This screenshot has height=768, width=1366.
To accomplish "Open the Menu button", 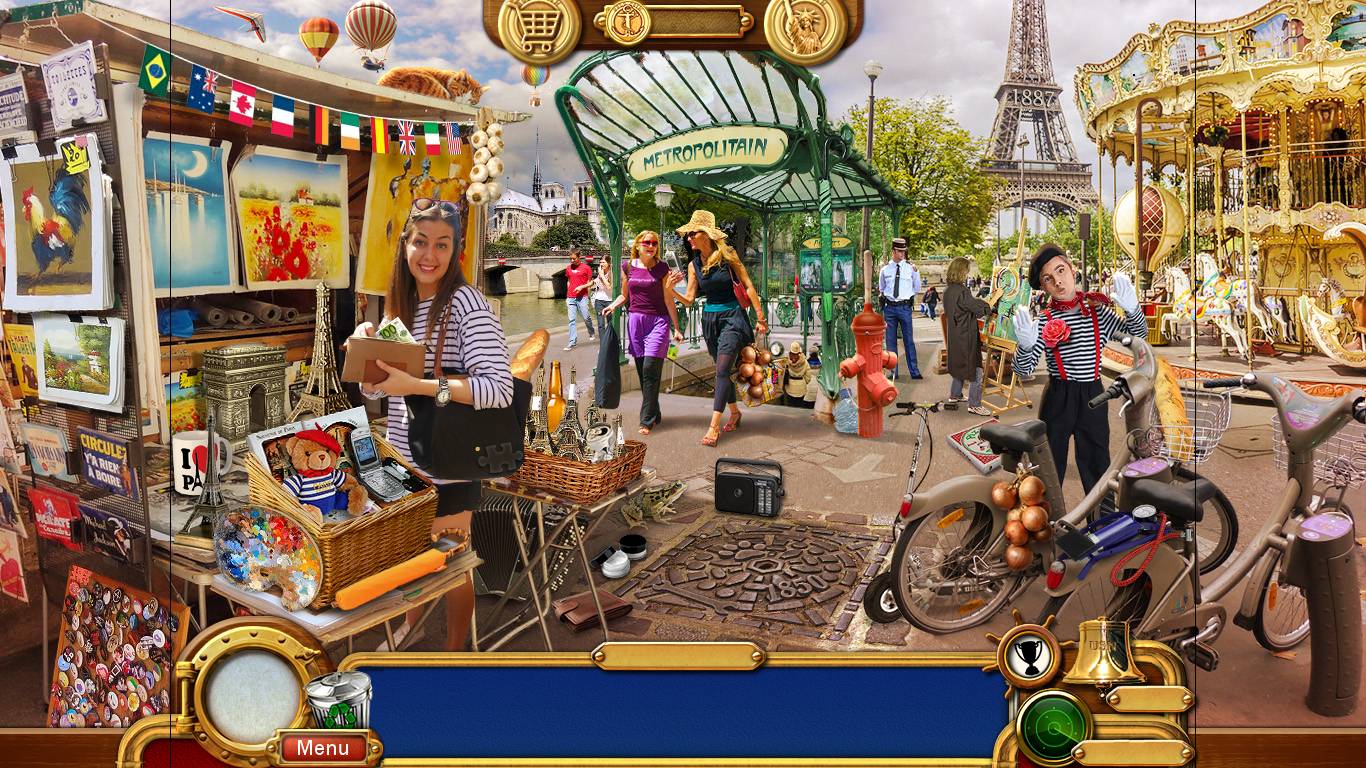I will click(x=323, y=747).
